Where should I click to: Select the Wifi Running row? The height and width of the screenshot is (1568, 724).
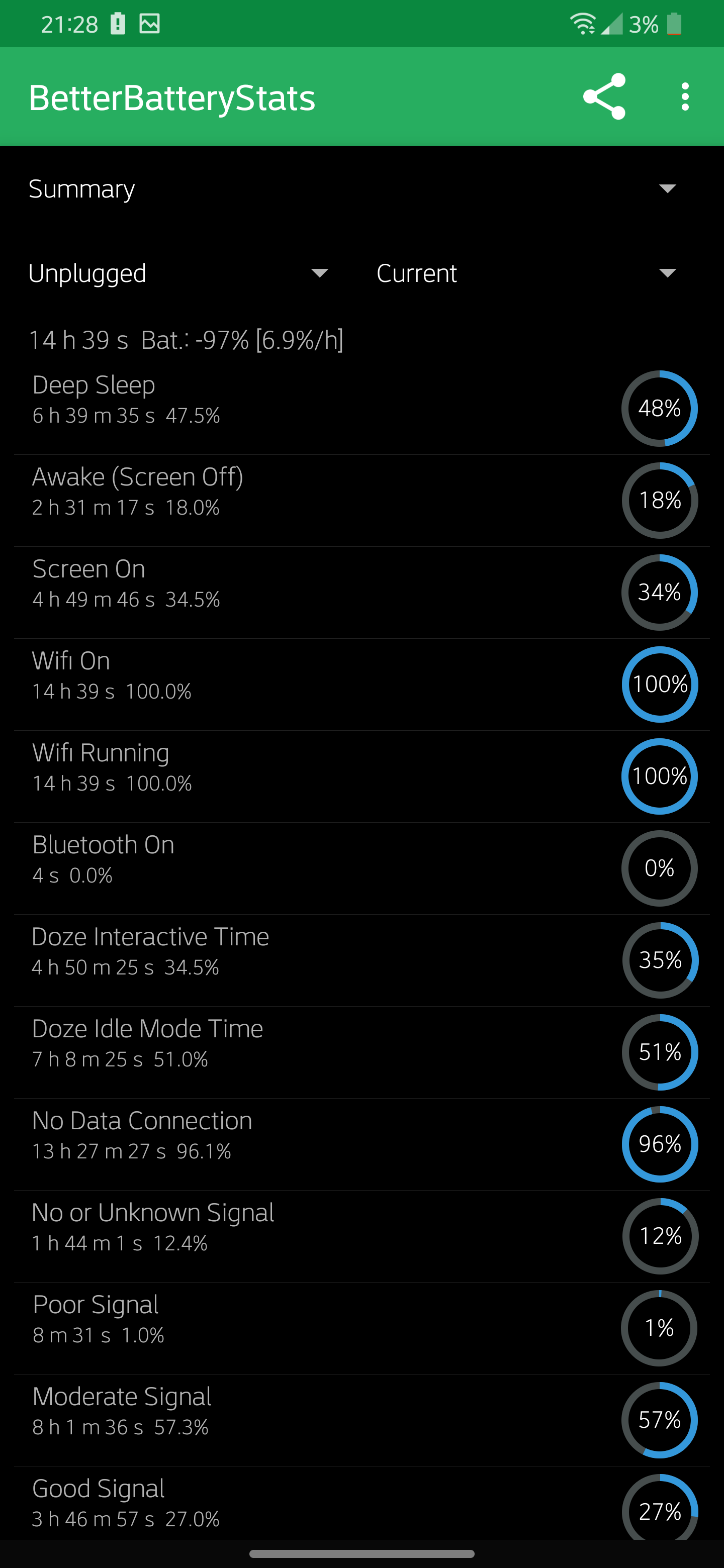pyautogui.click(x=361, y=776)
